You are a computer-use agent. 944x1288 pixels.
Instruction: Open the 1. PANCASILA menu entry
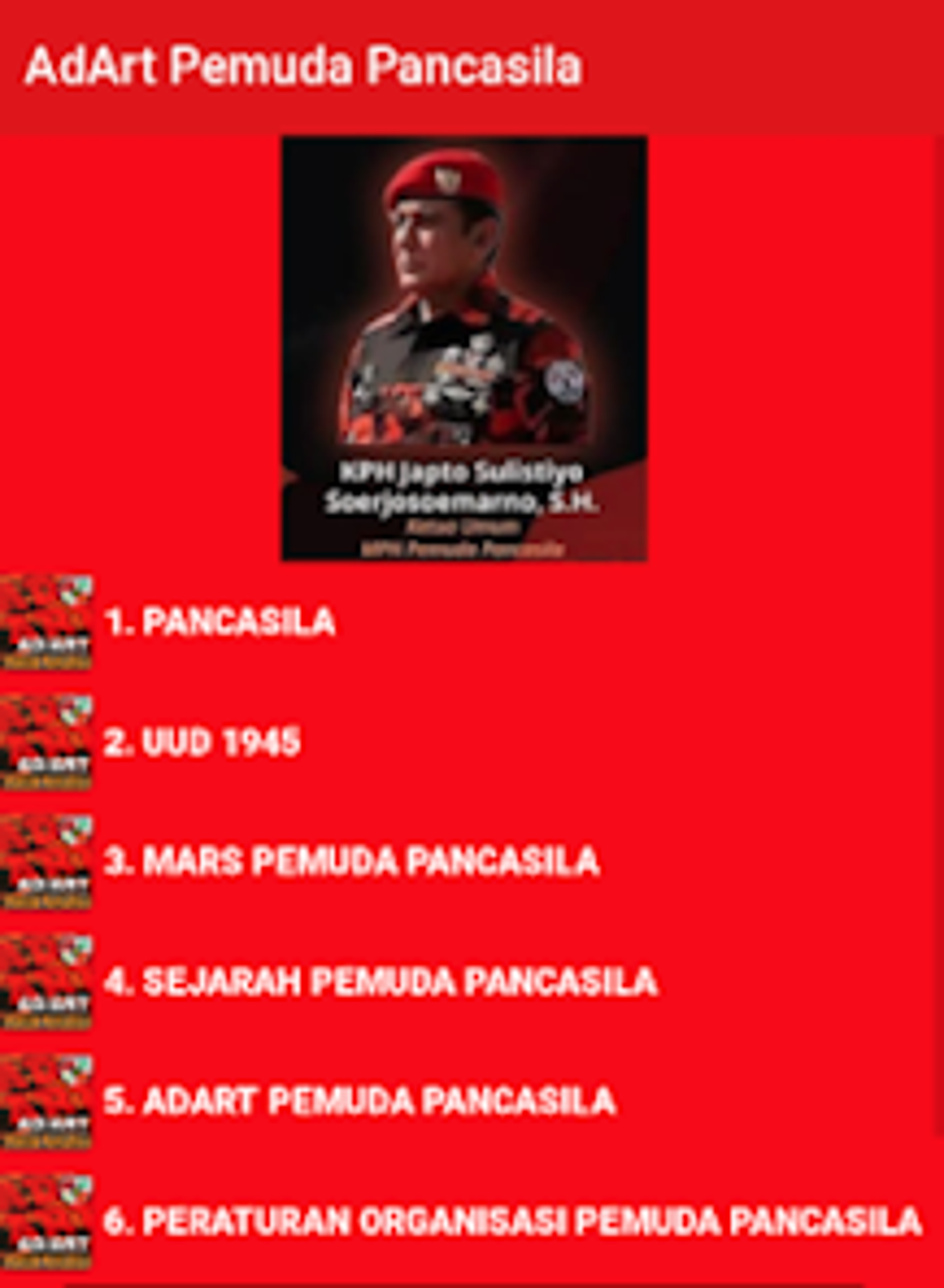[x=222, y=620]
